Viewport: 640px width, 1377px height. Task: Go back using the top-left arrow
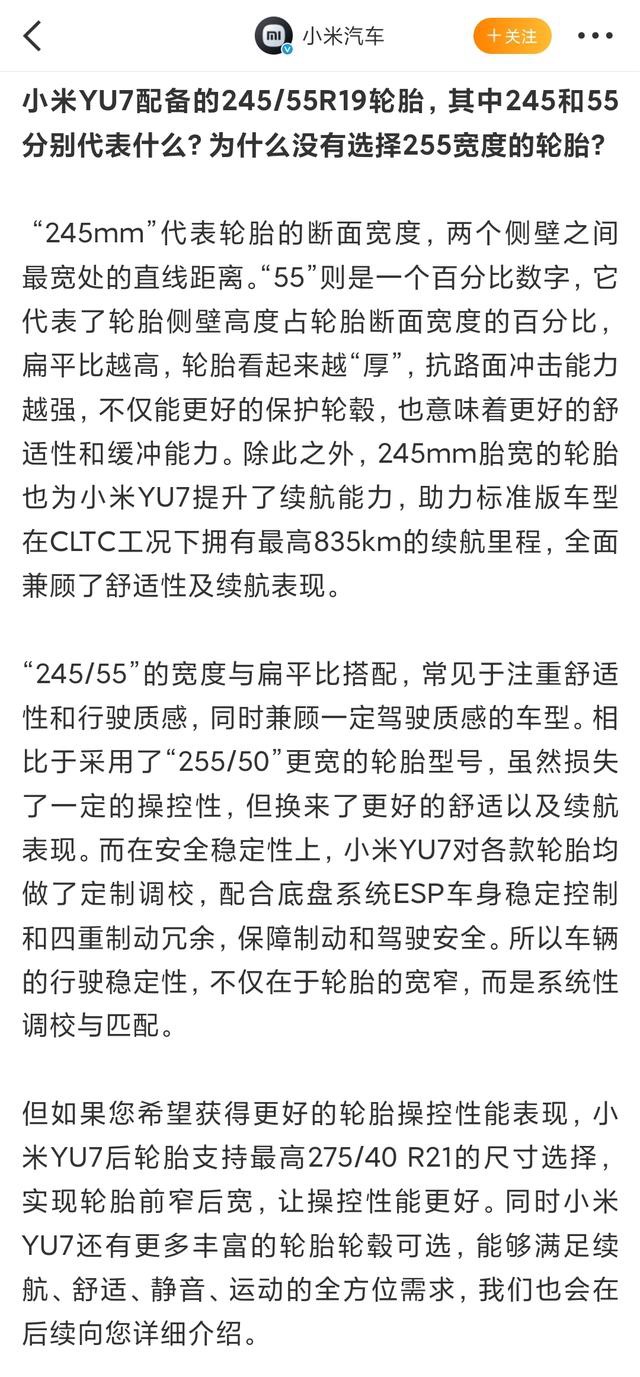(x=33, y=36)
